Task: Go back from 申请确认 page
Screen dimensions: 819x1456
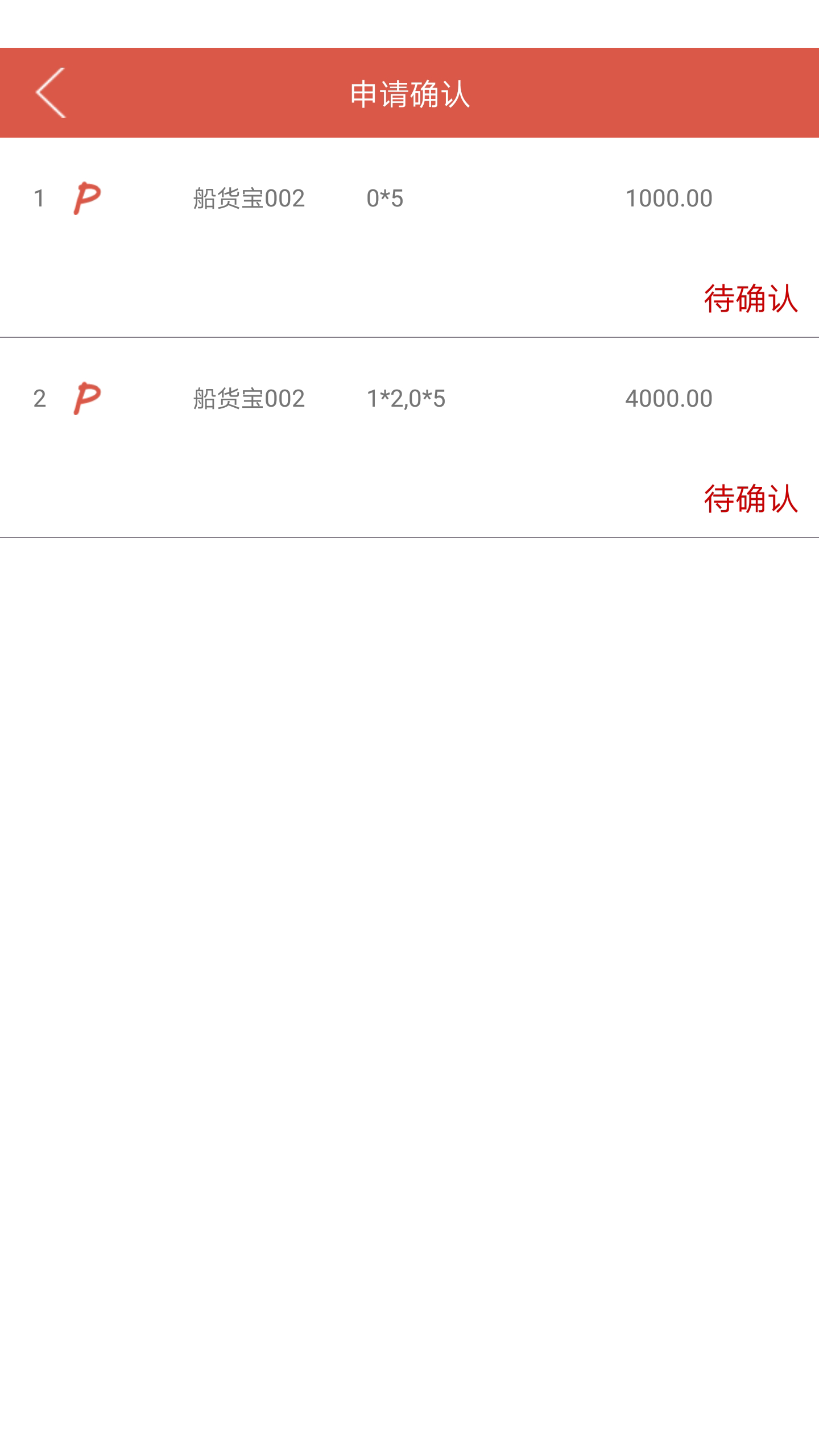Action: (51, 93)
